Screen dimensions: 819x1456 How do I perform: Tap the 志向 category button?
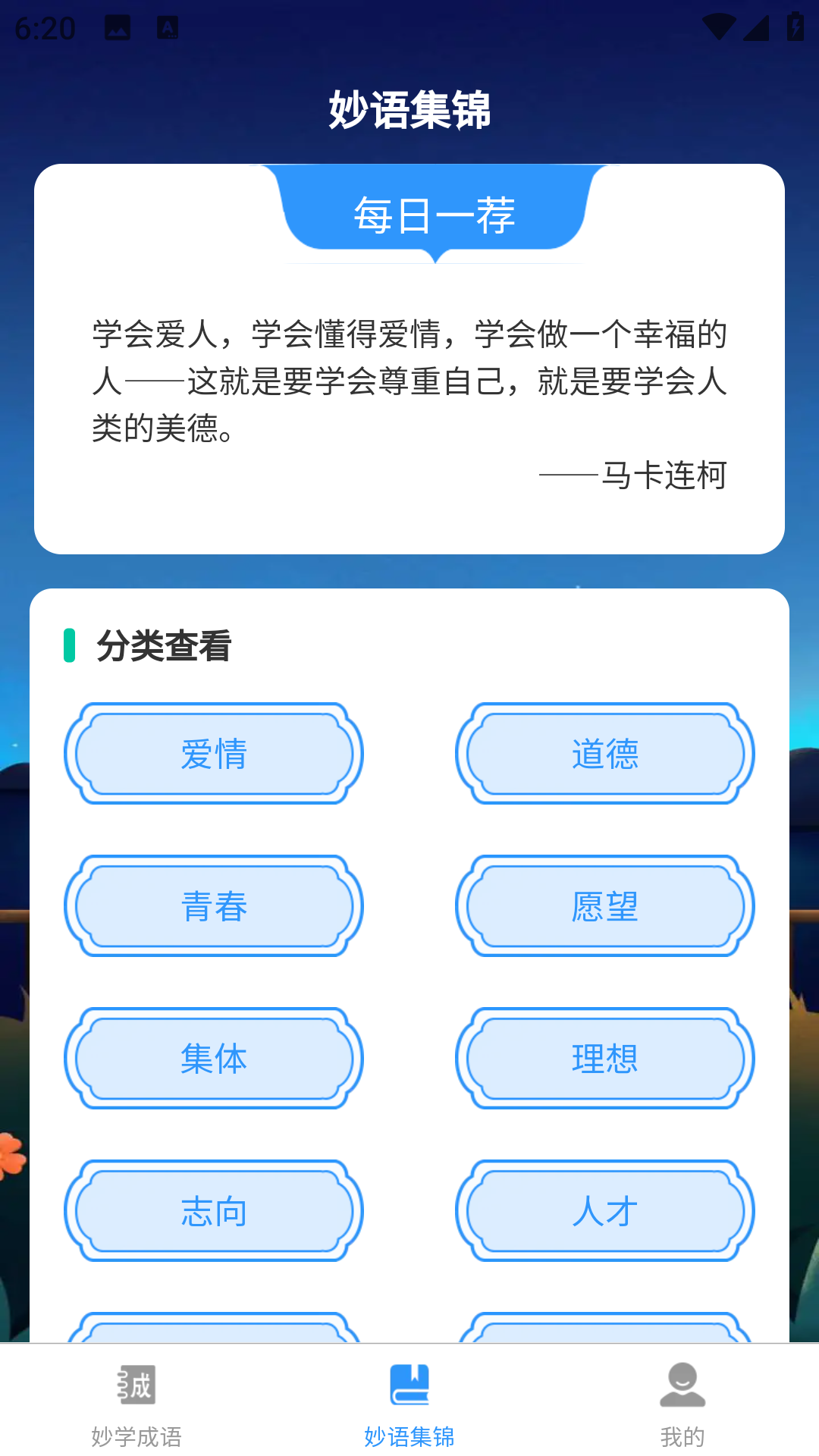pos(215,1212)
